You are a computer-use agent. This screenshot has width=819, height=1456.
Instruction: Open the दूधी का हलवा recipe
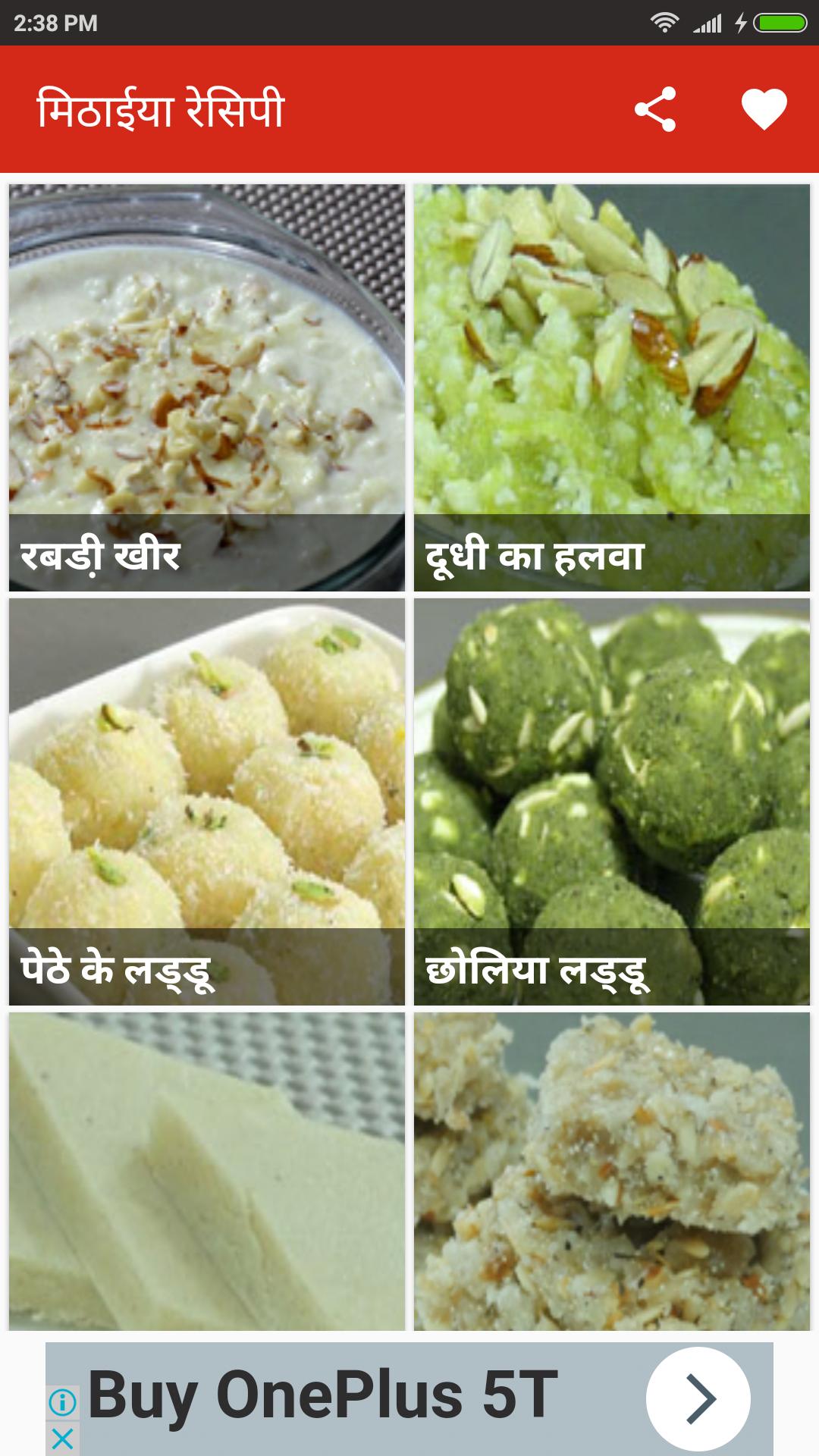click(611, 388)
